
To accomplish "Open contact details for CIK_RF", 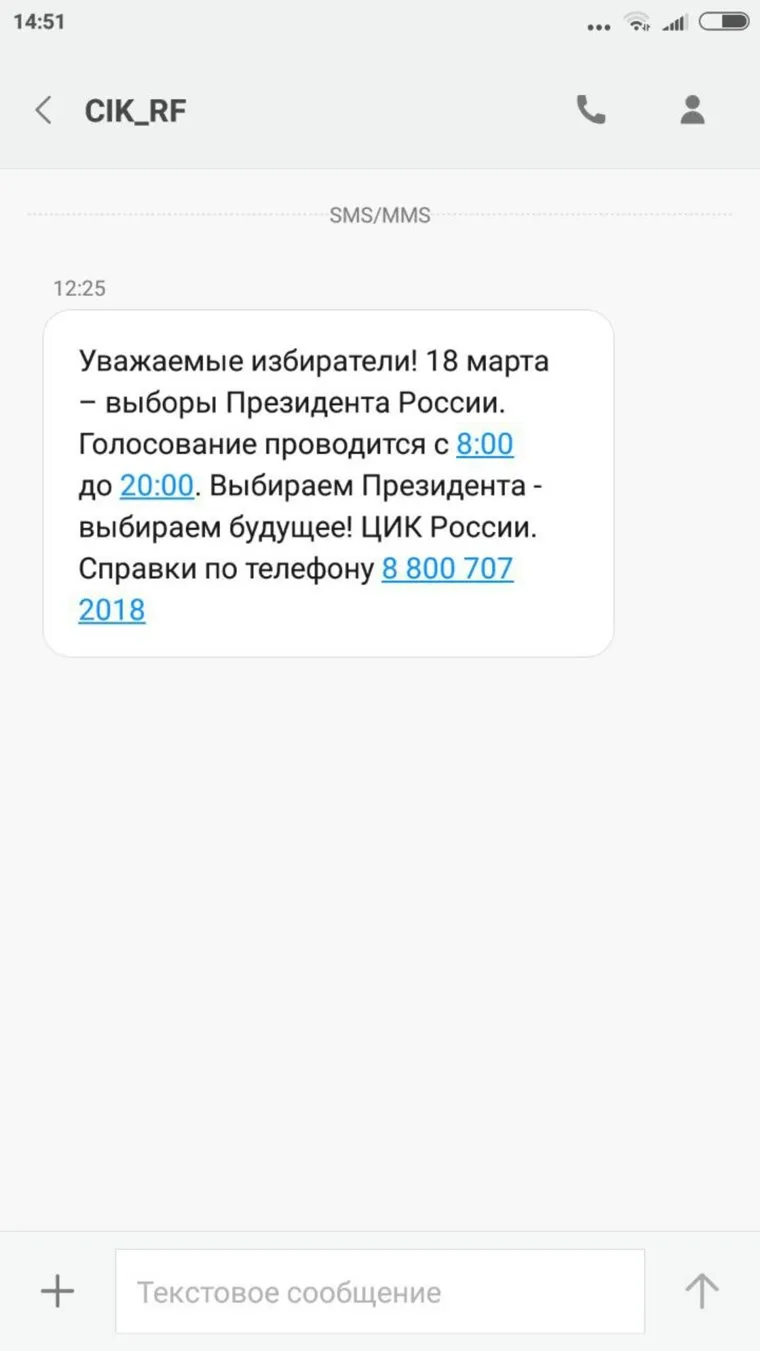I will tap(692, 110).
